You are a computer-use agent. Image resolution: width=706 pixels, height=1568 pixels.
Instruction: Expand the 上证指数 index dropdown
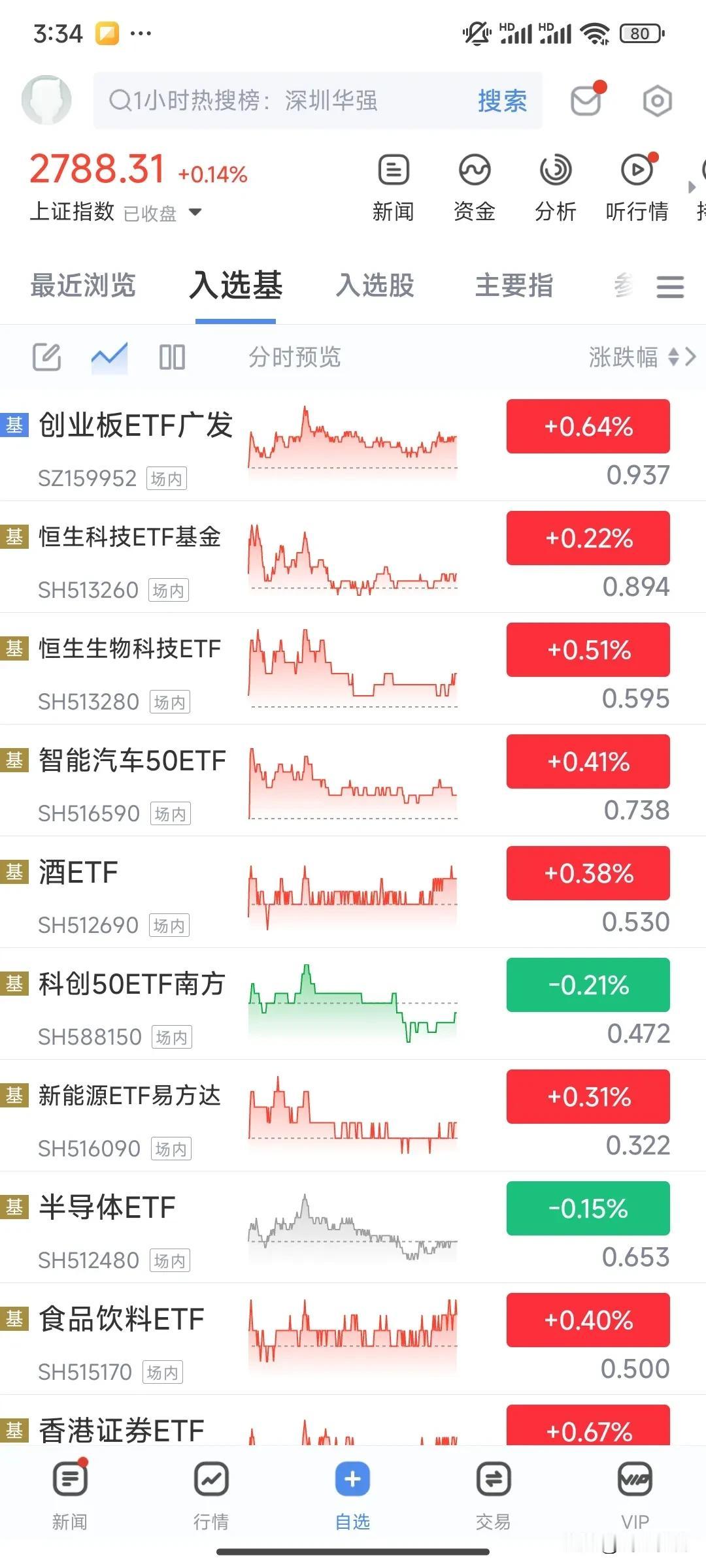pyautogui.click(x=195, y=212)
